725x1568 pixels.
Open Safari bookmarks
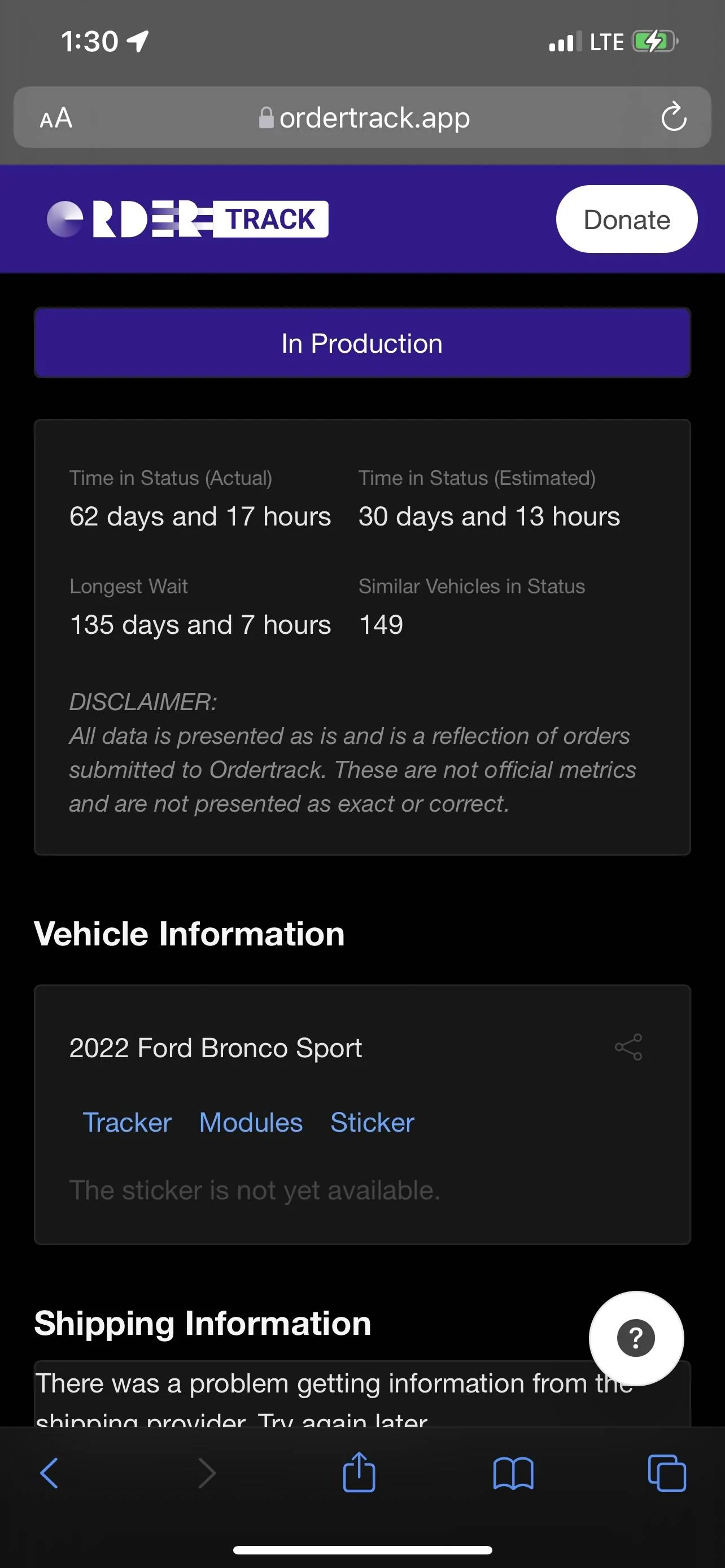[513, 1473]
